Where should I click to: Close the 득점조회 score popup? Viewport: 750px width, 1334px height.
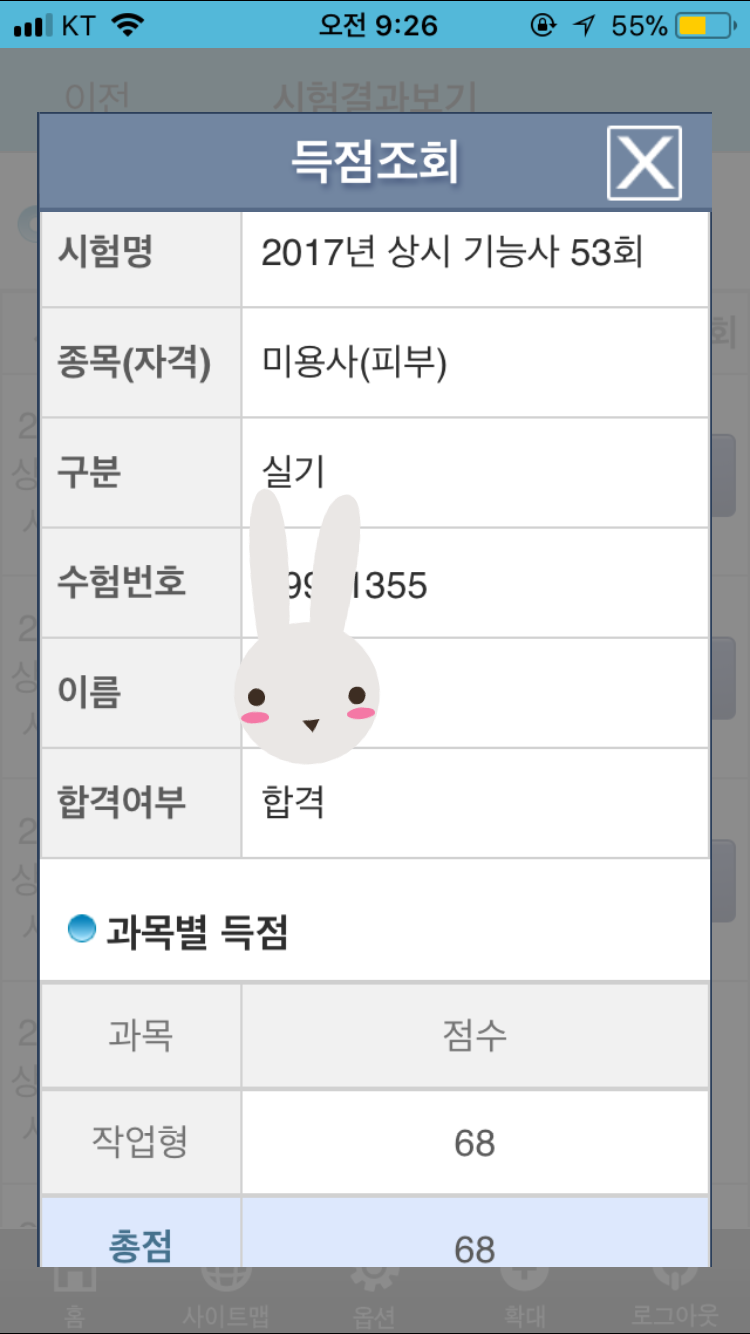pyautogui.click(x=644, y=163)
